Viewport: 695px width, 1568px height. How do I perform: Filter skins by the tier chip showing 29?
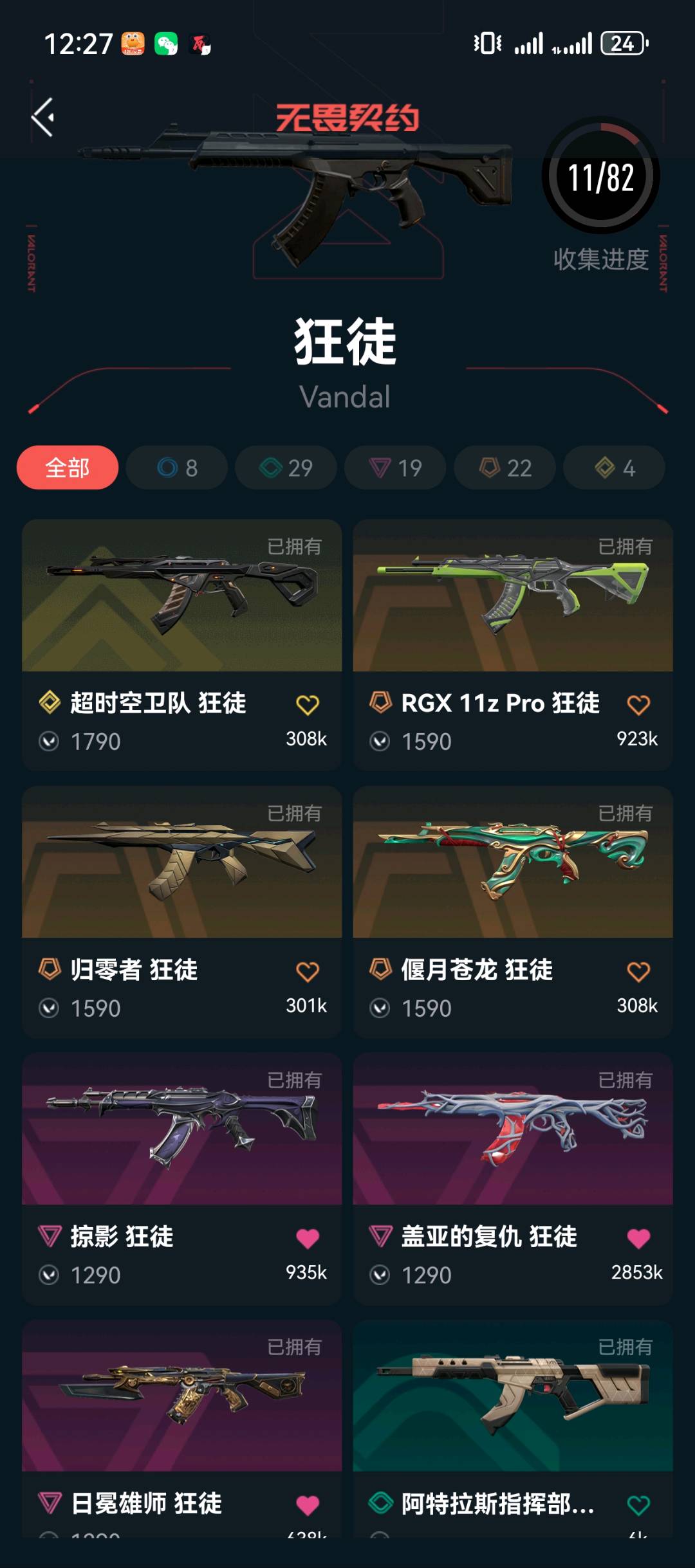pos(286,468)
